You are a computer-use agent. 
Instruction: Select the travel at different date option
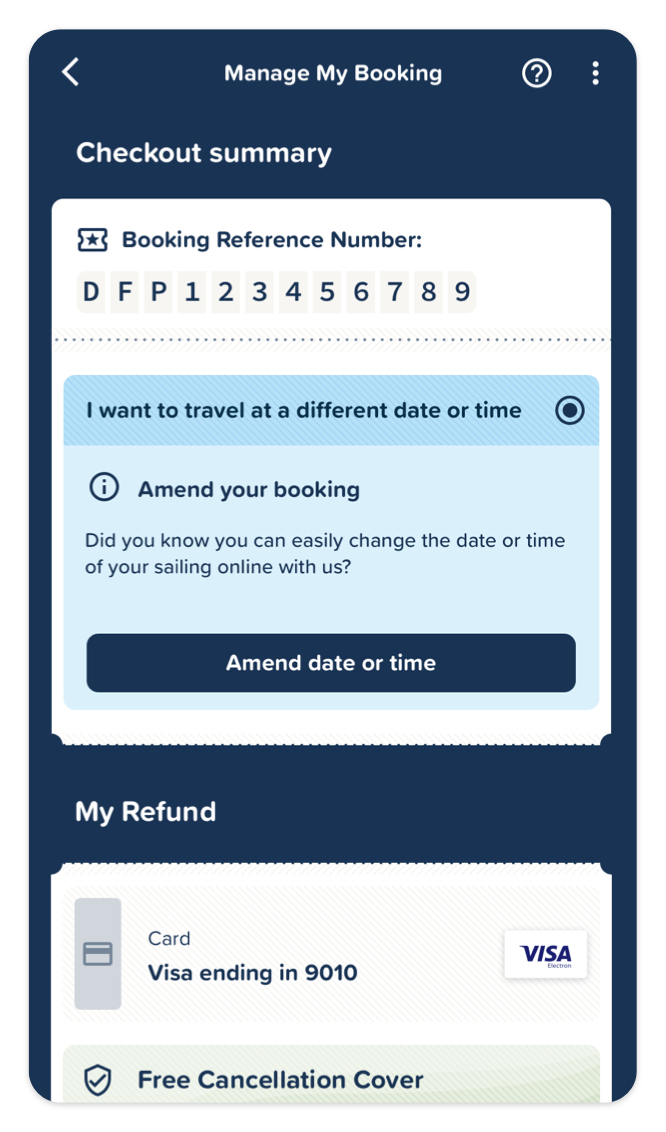pyautogui.click(x=331, y=410)
